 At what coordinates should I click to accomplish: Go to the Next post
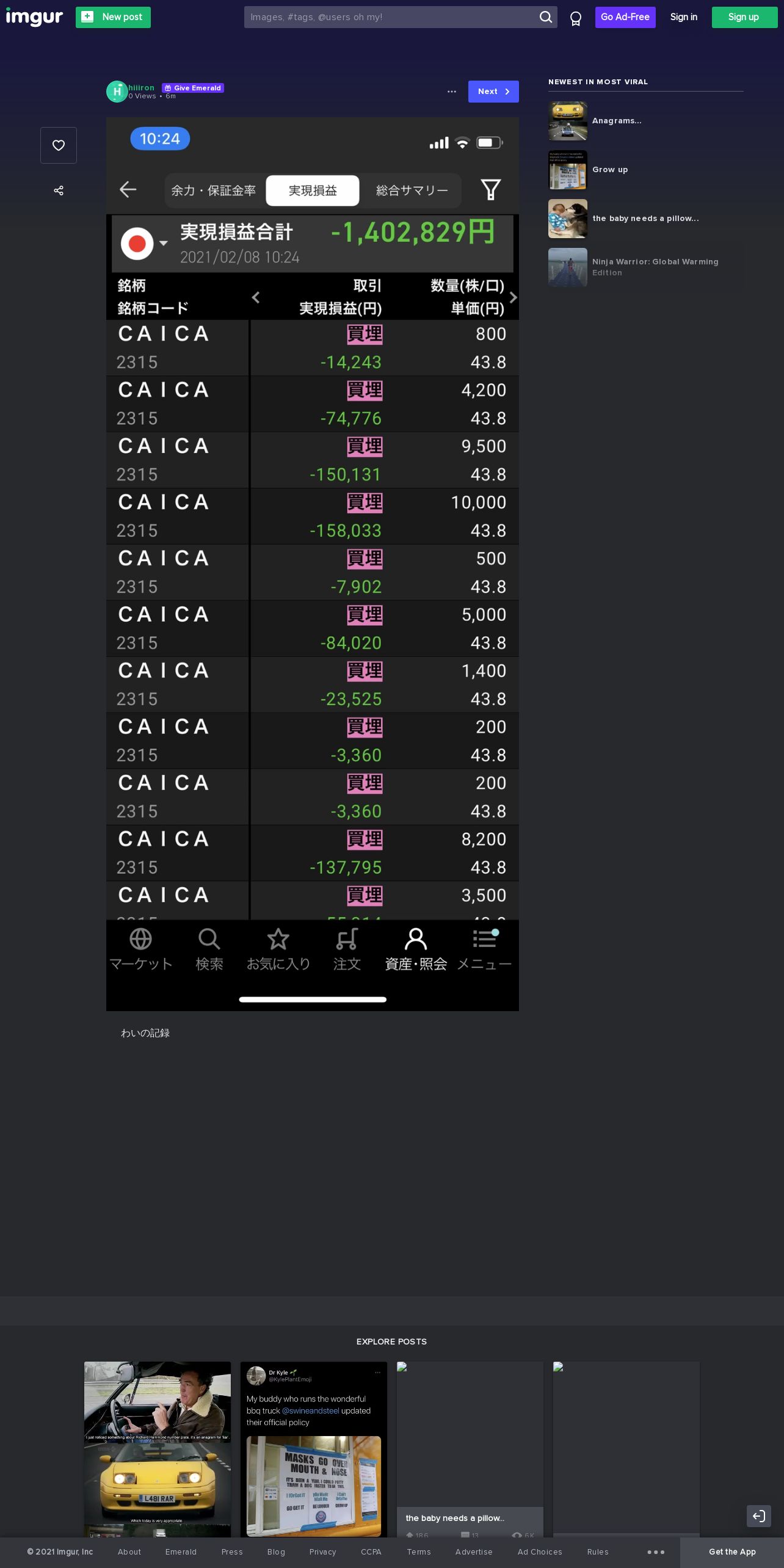(493, 92)
